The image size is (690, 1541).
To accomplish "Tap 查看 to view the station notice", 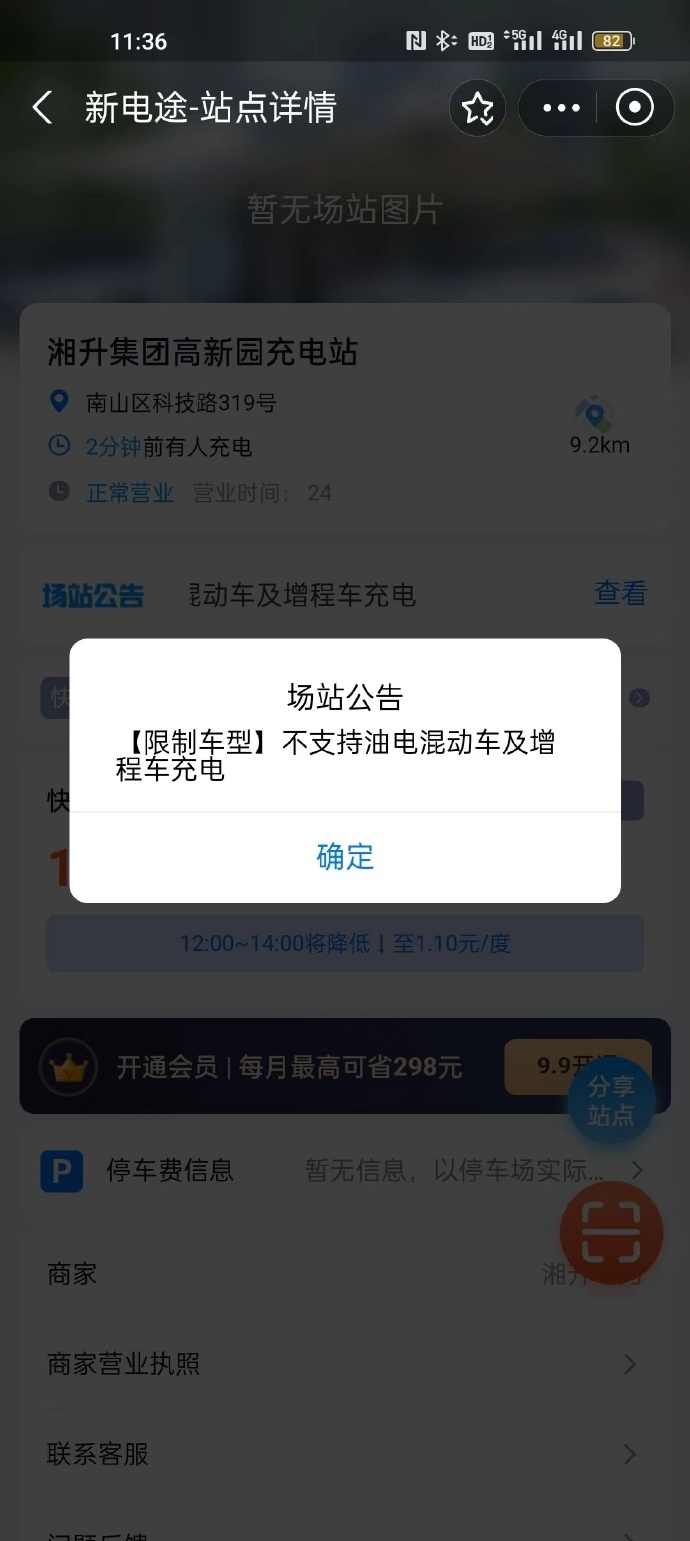I will coord(620,593).
